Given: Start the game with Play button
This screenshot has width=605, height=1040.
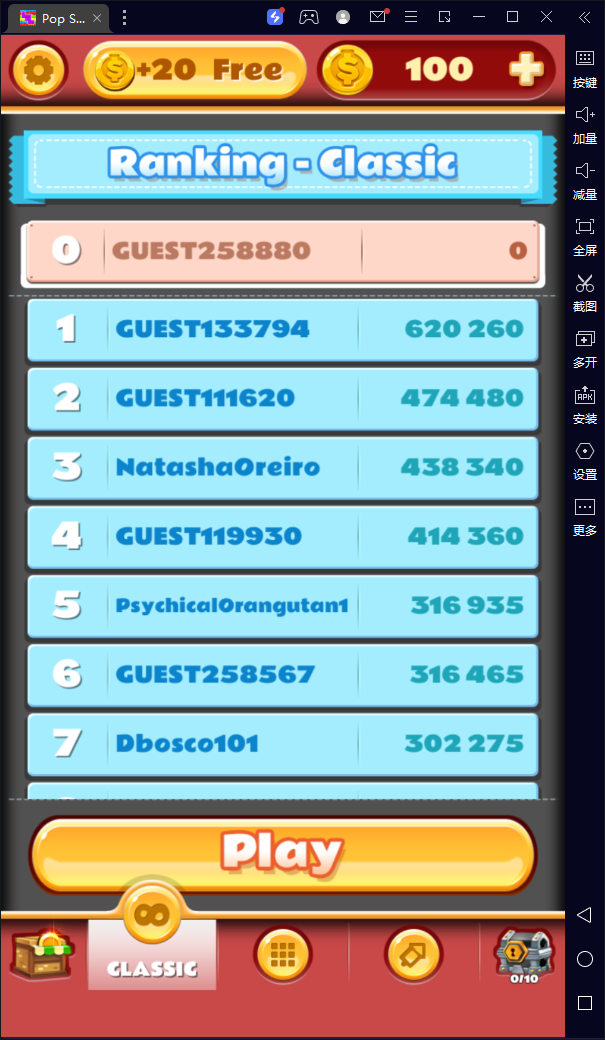Looking at the screenshot, I should [x=283, y=854].
